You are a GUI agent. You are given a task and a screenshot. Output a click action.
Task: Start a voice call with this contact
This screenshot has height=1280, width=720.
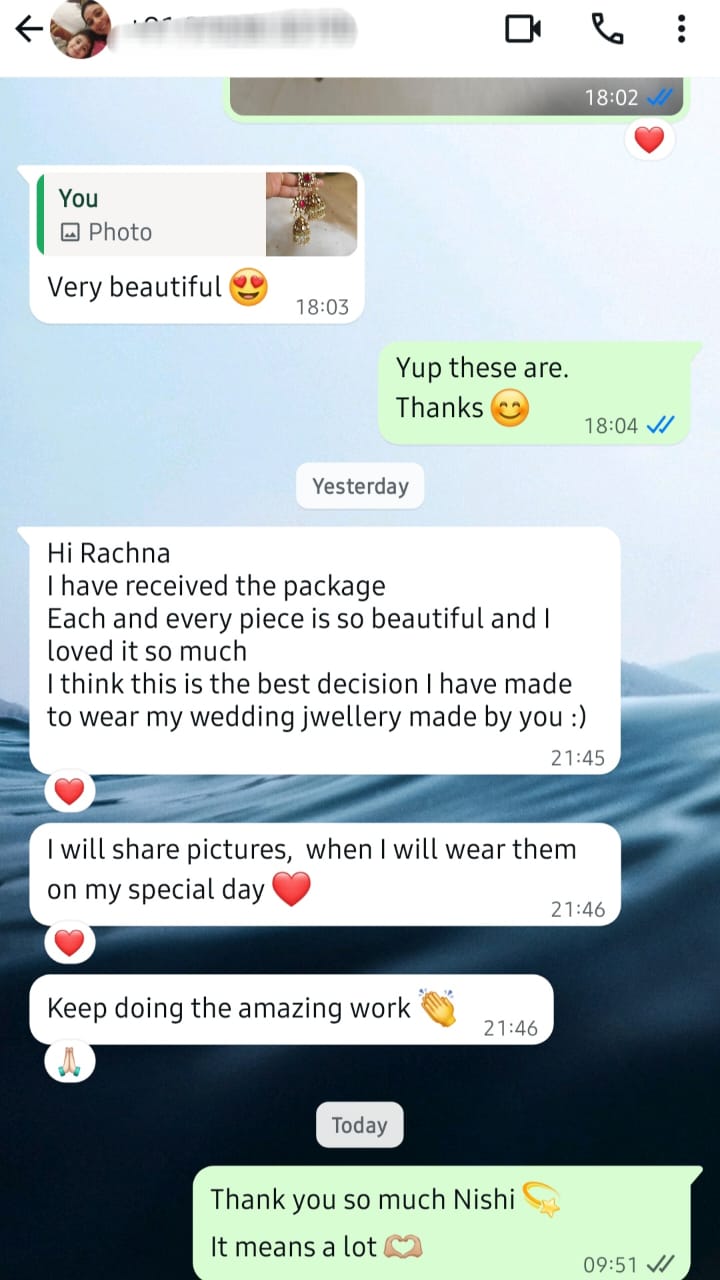tap(607, 30)
